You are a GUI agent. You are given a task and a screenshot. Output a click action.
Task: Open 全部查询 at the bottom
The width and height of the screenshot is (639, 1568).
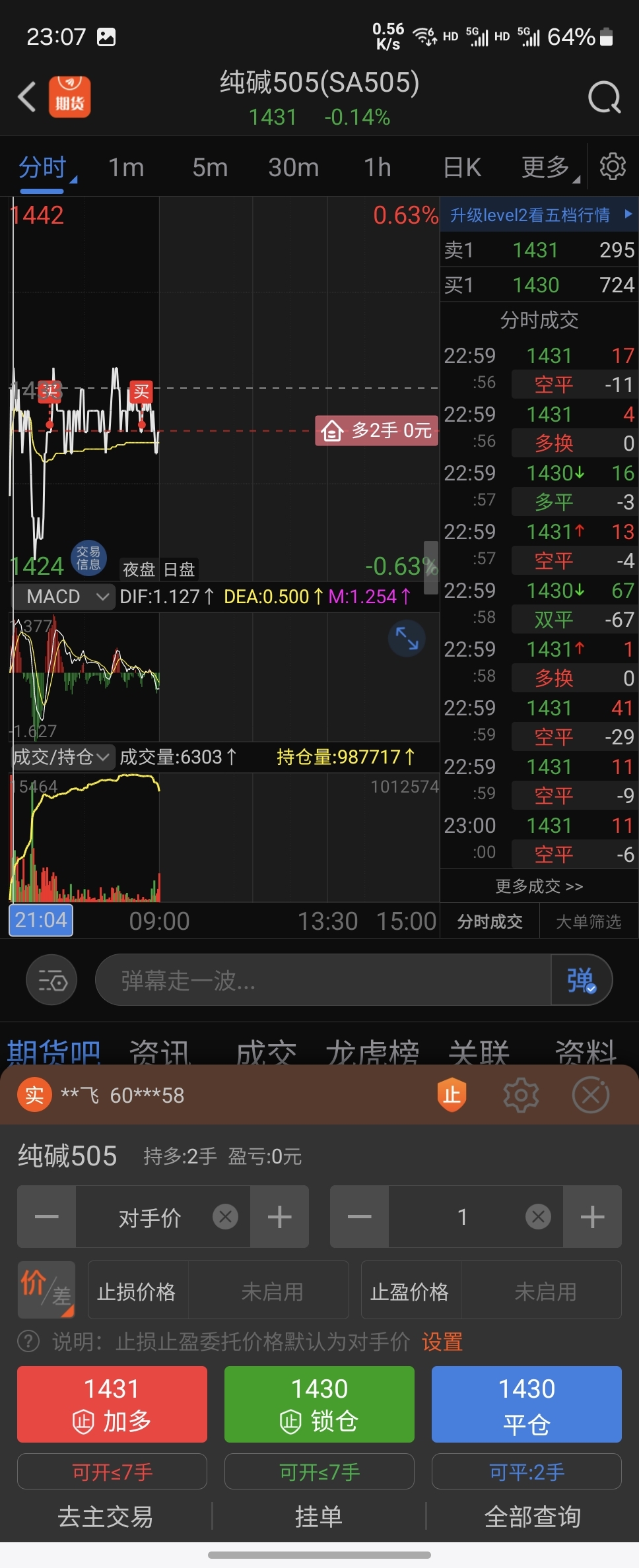coord(532,1517)
